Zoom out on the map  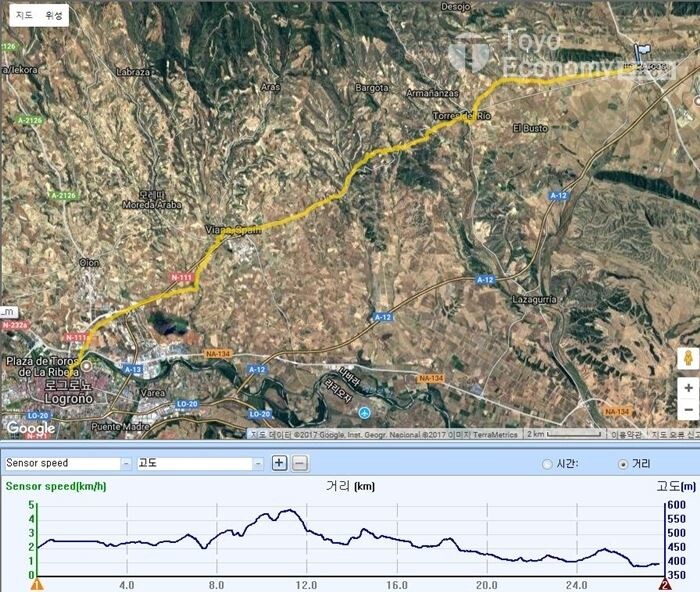tap(688, 409)
